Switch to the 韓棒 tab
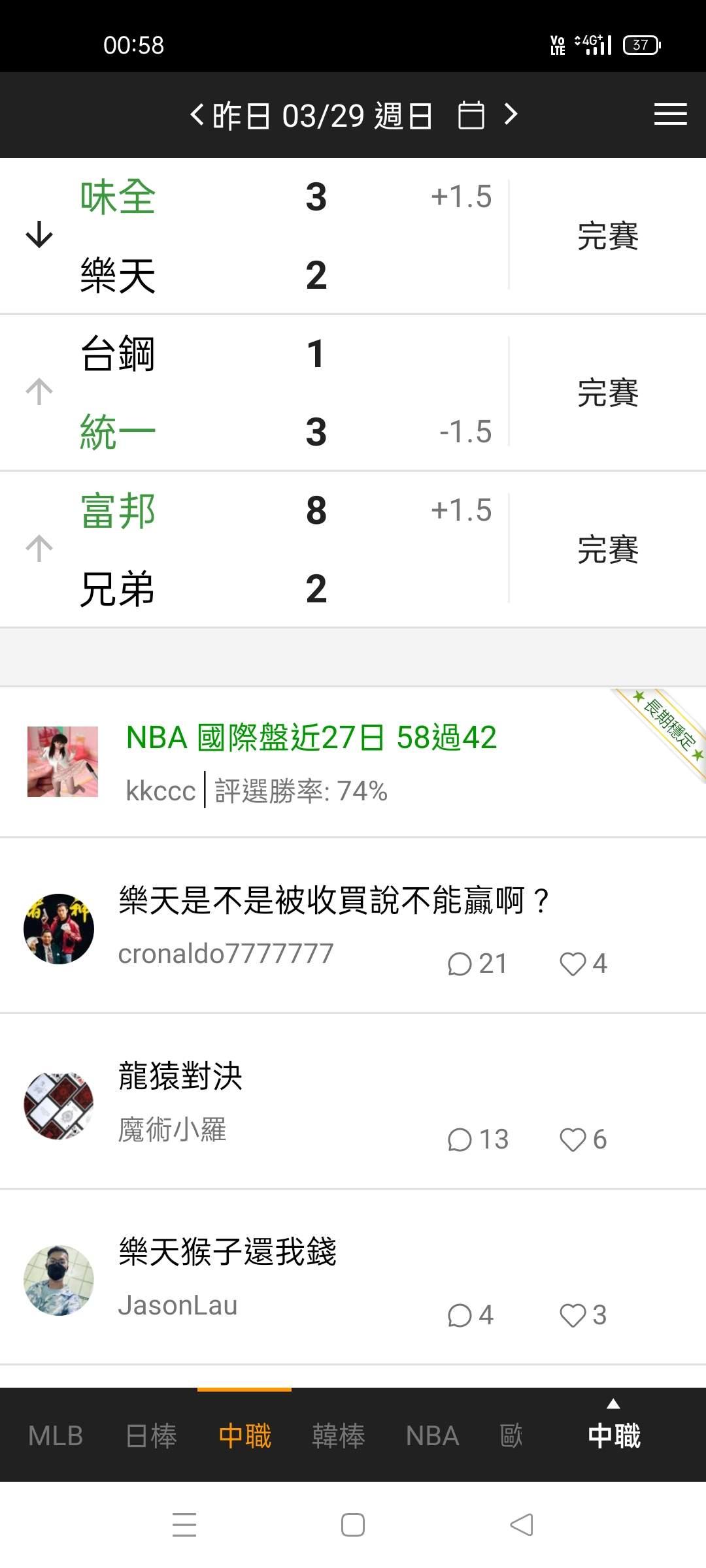Image resolution: width=706 pixels, height=1568 pixels. click(x=338, y=1436)
